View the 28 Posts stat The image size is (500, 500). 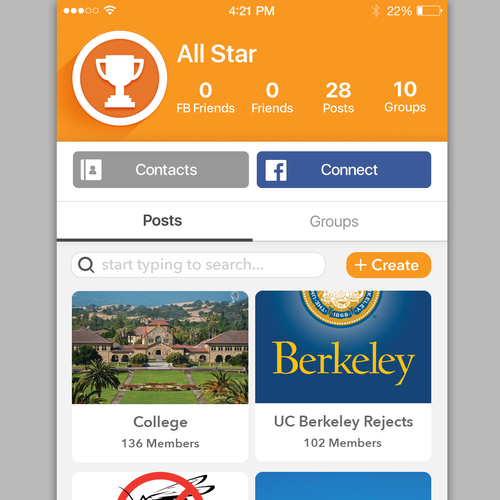[338, 98]
